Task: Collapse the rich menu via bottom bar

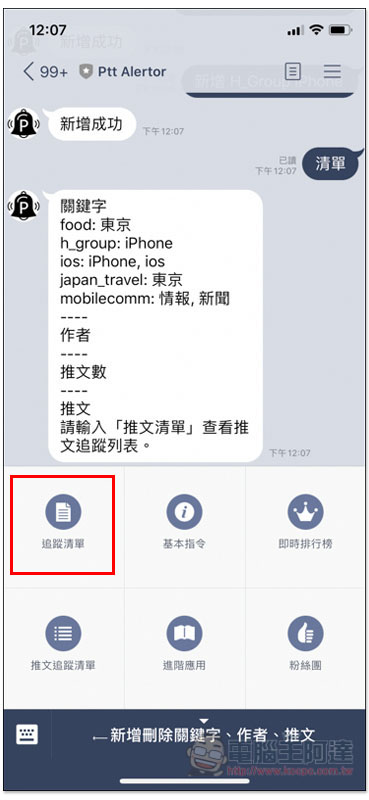Action: point(209,734)
